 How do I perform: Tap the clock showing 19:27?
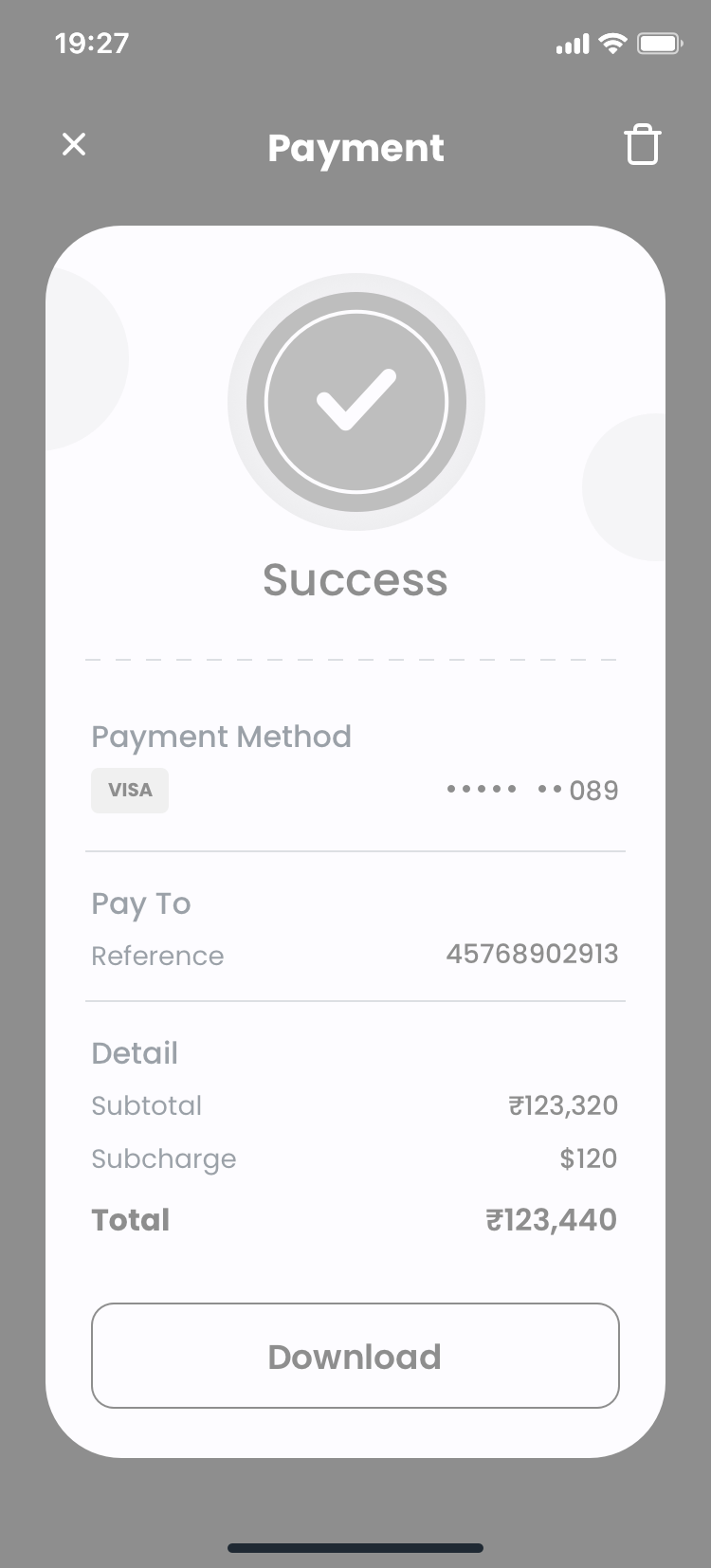(x=91, y=43)
